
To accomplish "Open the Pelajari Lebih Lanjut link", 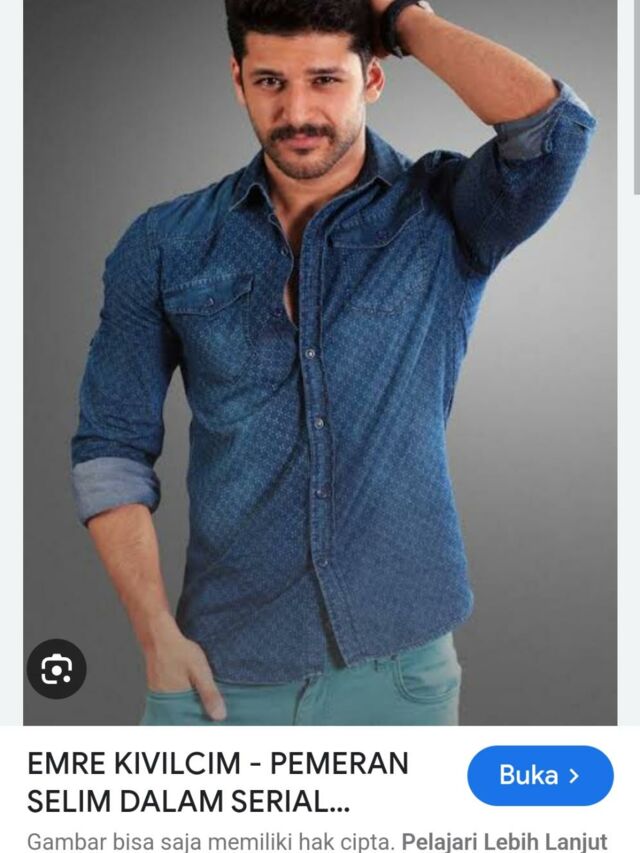I will [504, 841].
